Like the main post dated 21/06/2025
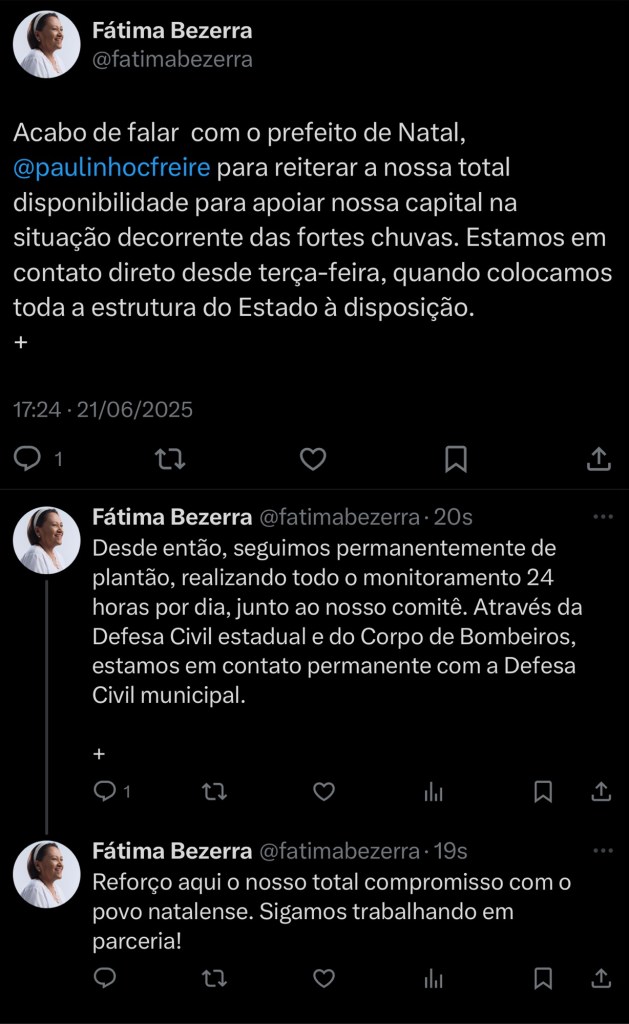Viewport: 629px width, 1024px height. [x=313, y=458]
